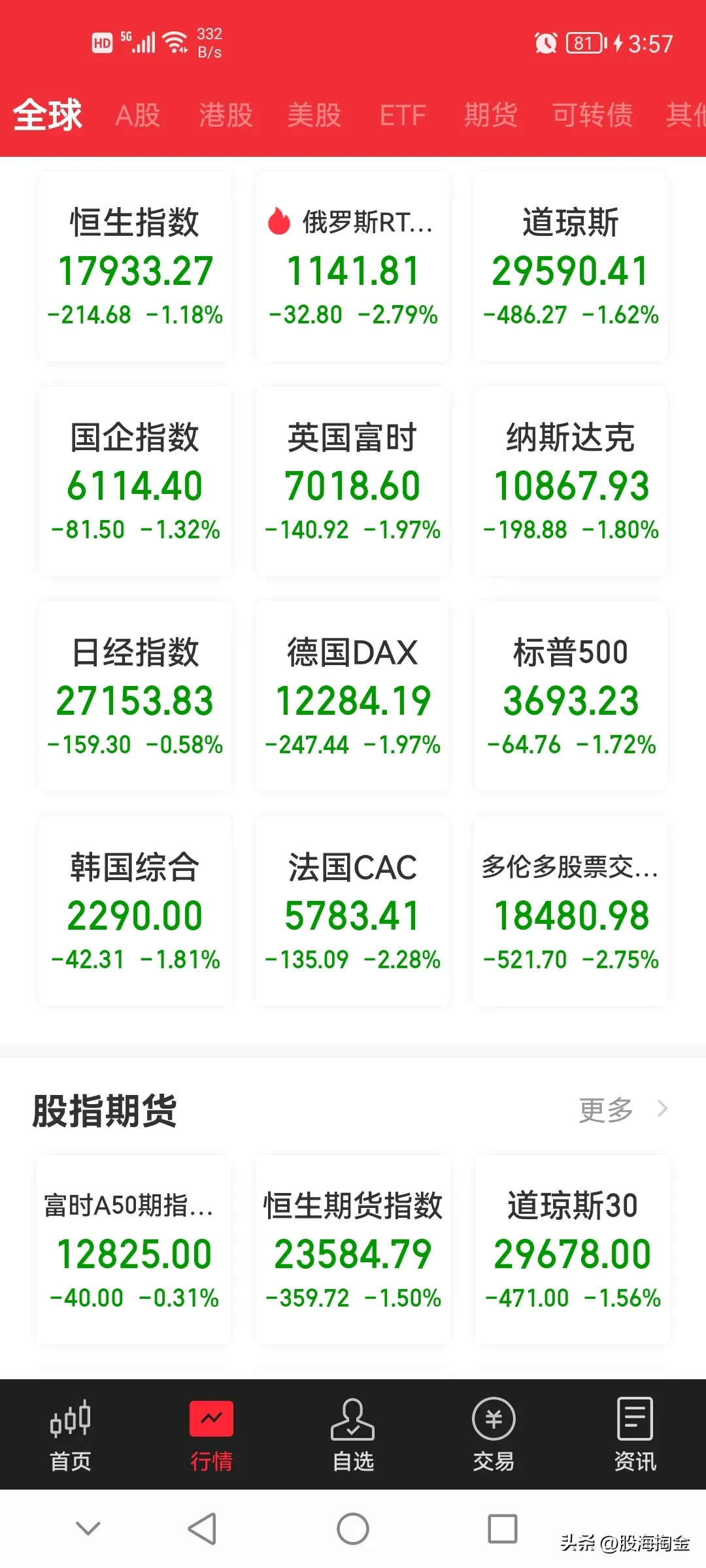Image resolution: width=706 pixels, height=1568 pixels.
Task: Tap the system back button
Action: pyautogui.click(x=202, y=1529)
